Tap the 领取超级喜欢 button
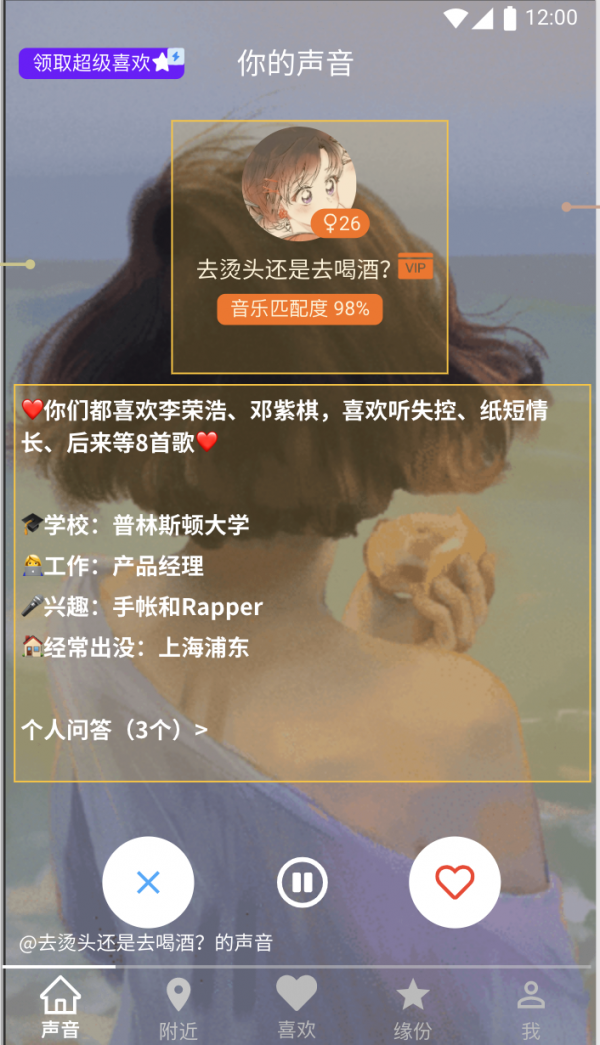This screenshot has height=1045, width=600. click(x=101, y=63)
